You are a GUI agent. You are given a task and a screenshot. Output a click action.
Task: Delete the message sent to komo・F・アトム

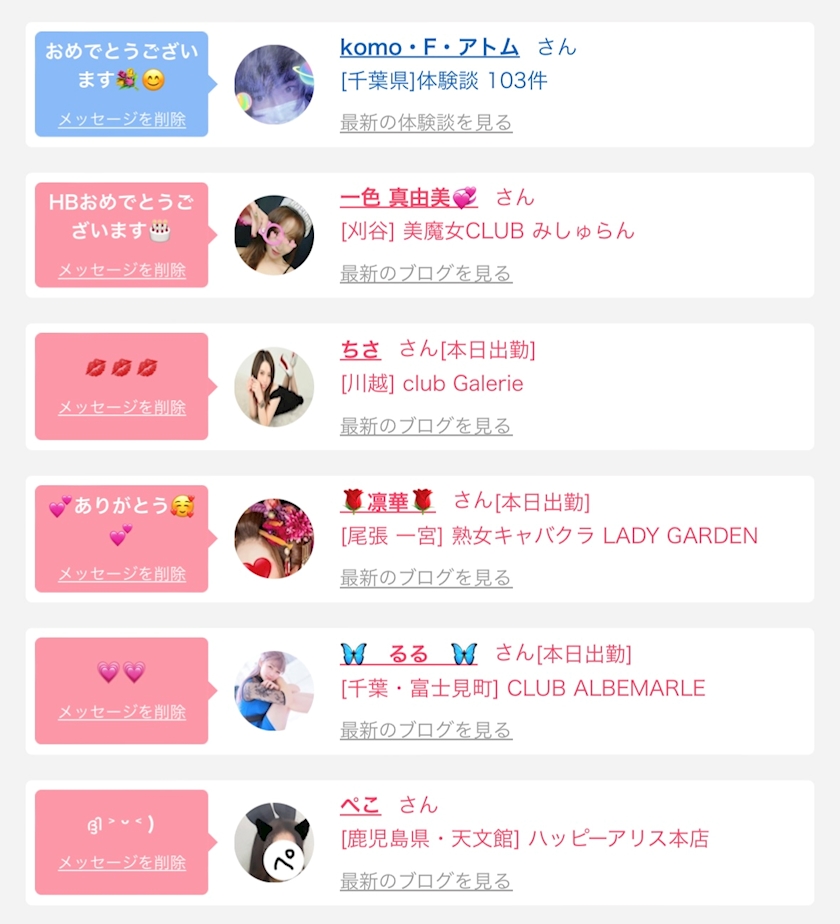click(x=121, y=120)
